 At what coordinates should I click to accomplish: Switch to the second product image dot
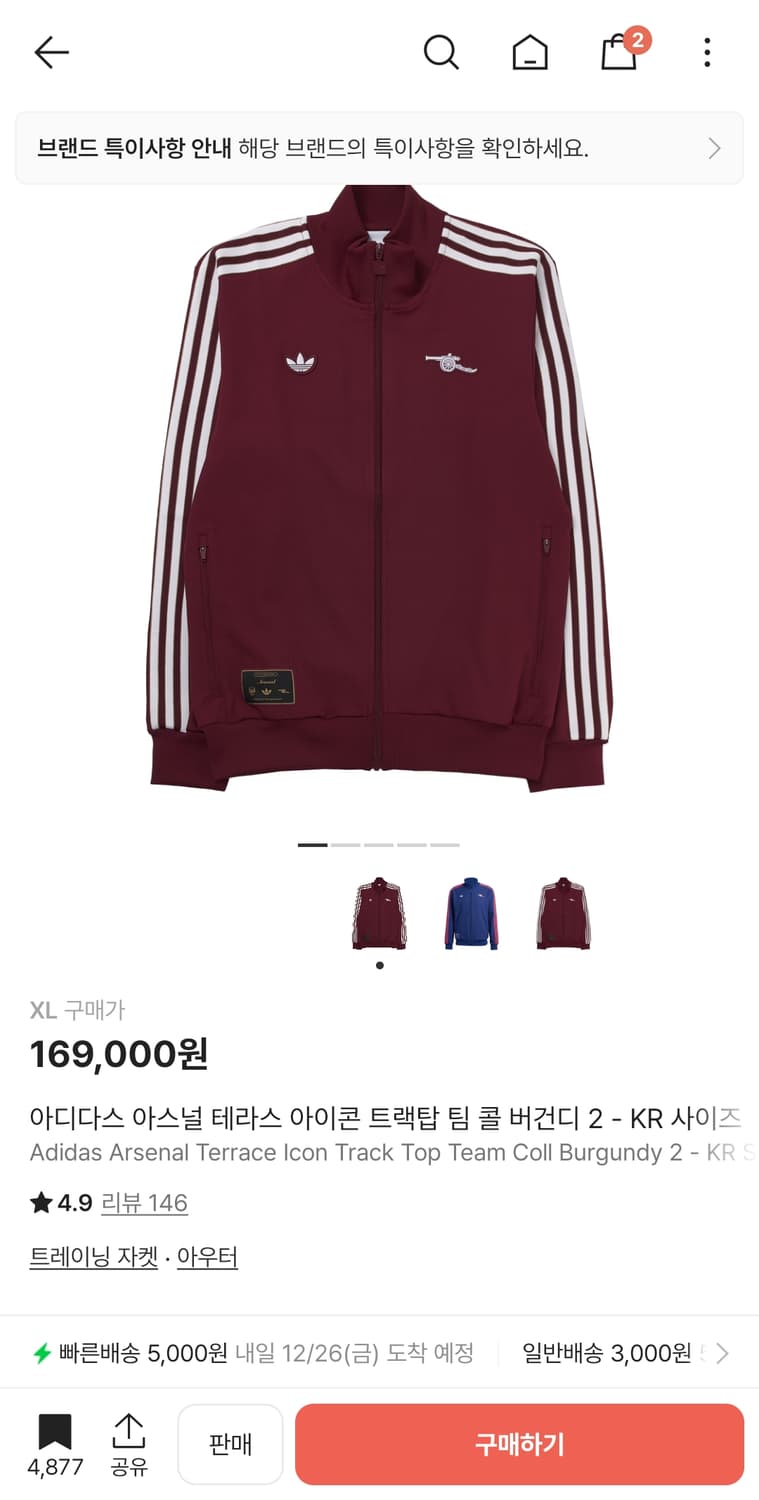345,845
